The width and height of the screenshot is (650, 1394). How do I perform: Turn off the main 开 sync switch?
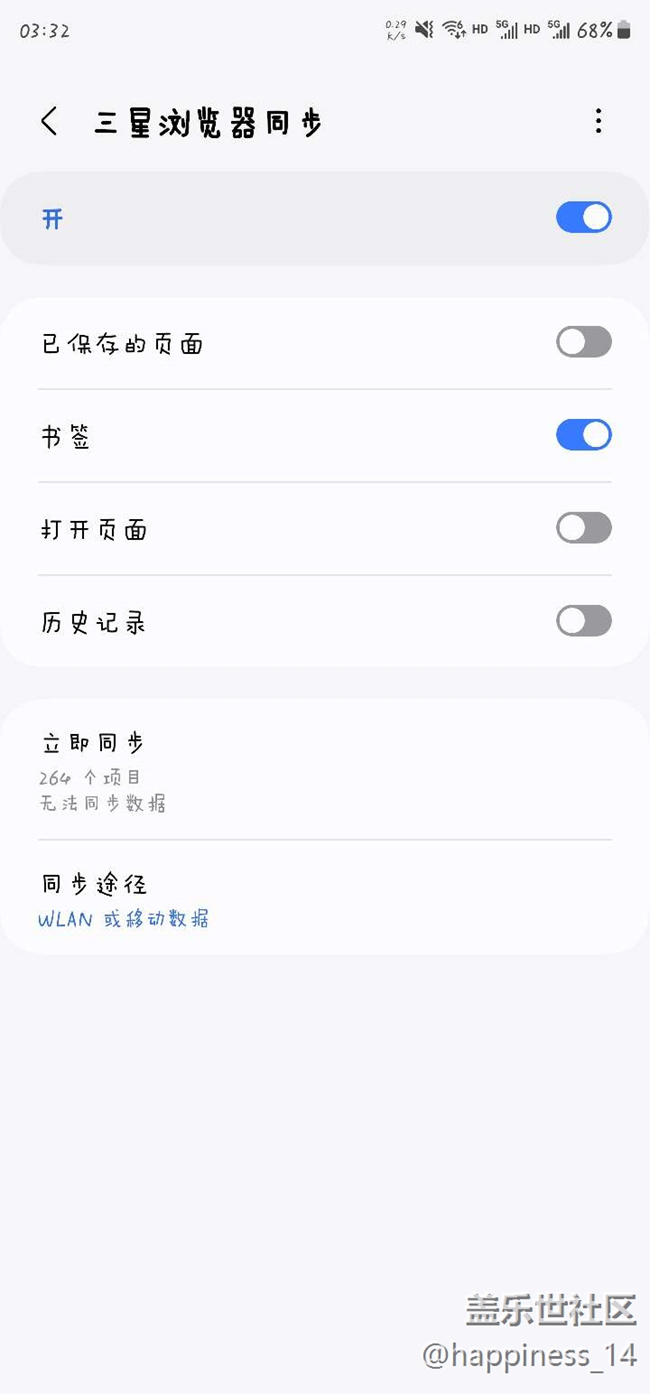(584, 218)
